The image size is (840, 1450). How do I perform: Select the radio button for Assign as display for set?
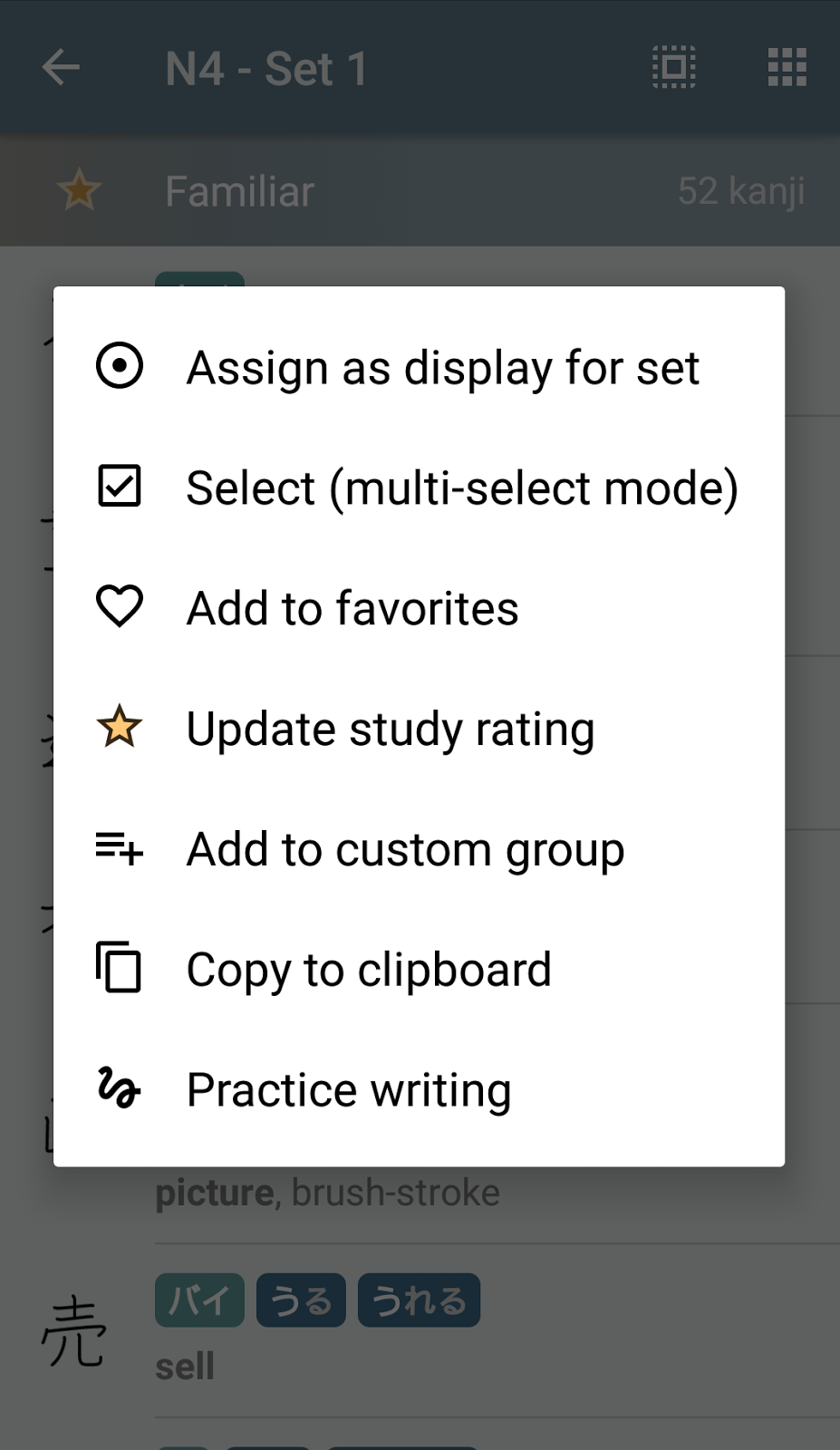point(119,367)
